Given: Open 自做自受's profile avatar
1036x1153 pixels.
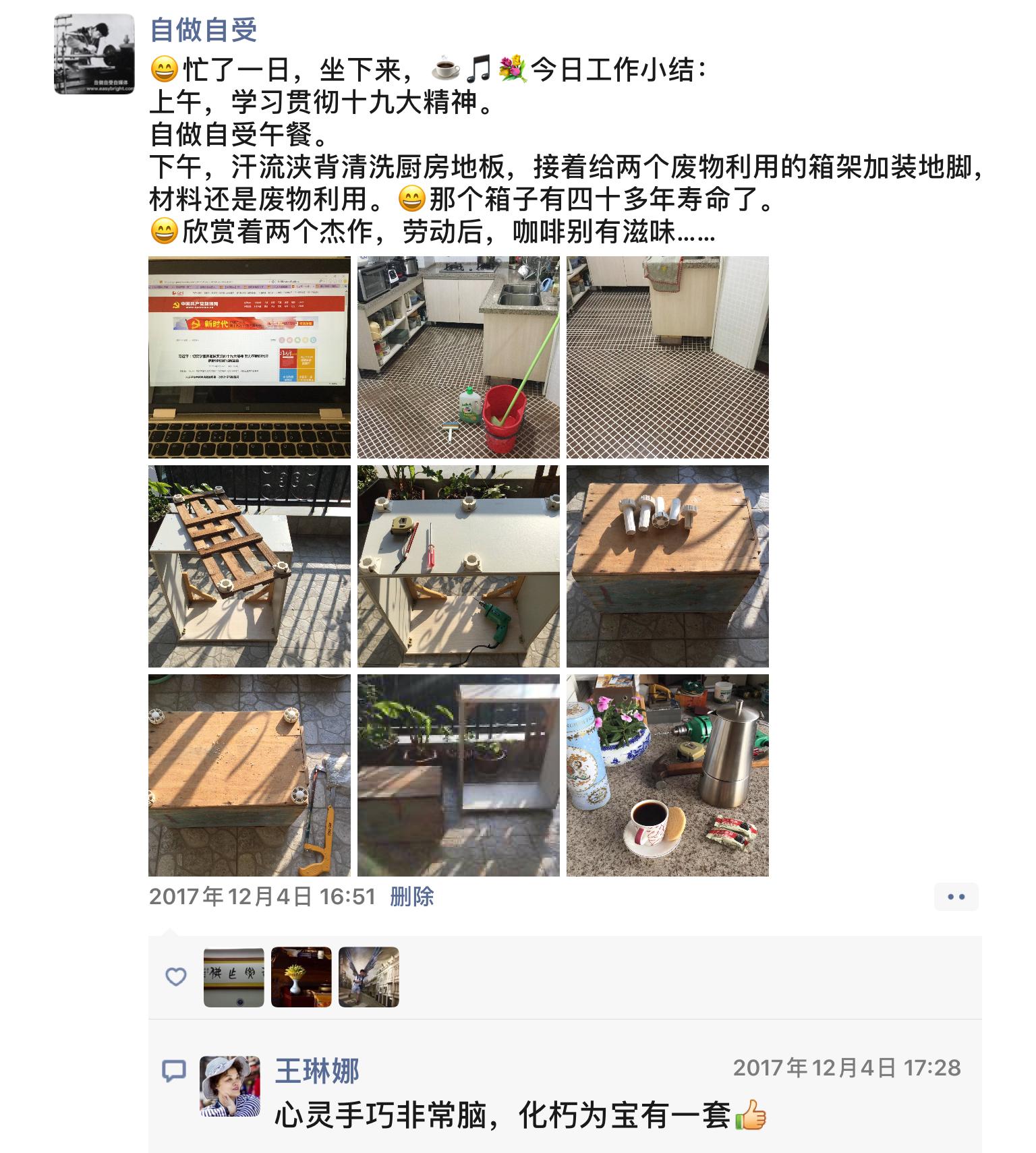Looking at the screenshot, I should pos(94,53).
